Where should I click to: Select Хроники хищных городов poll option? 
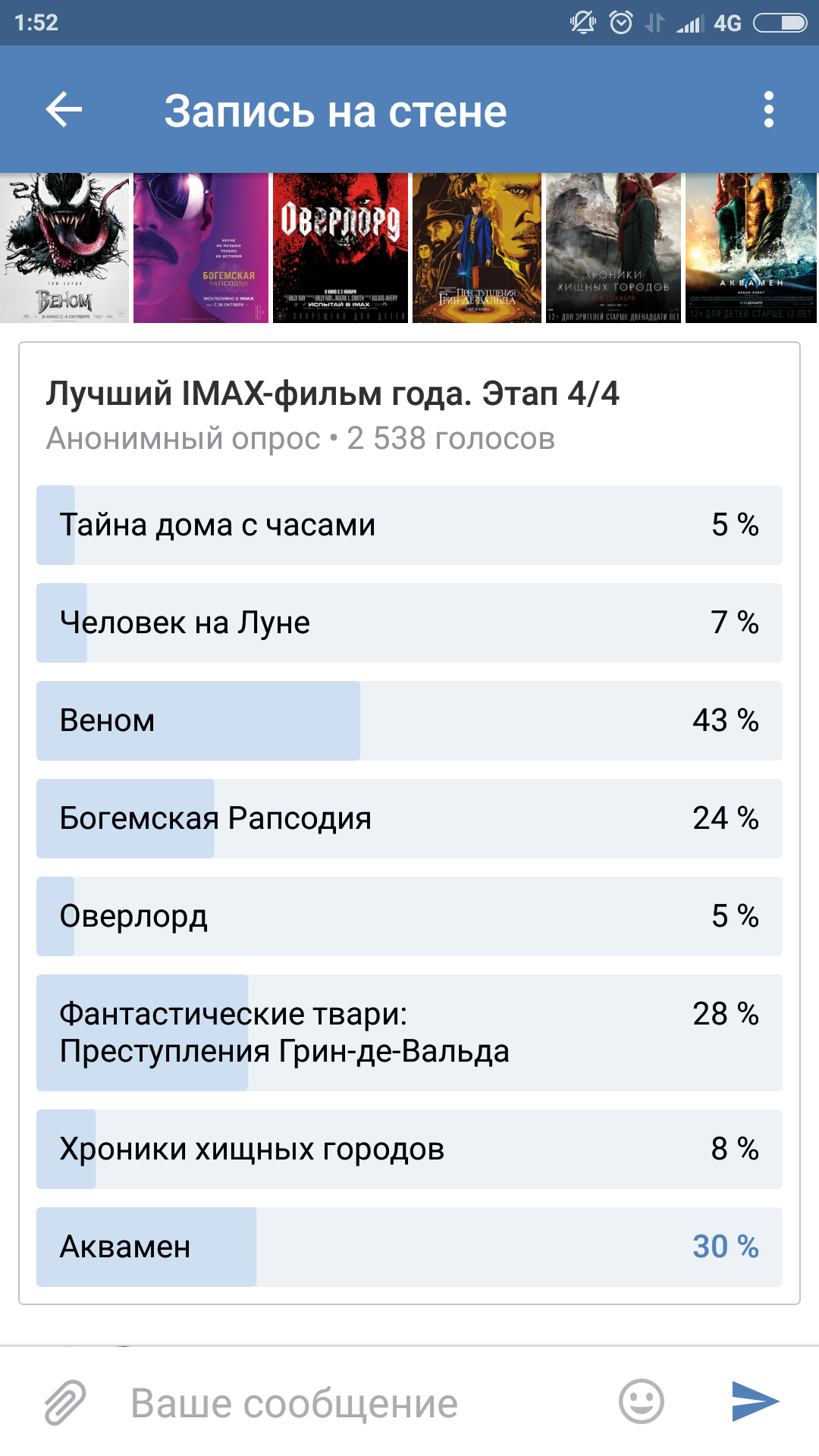click(x=409, y=1149)
